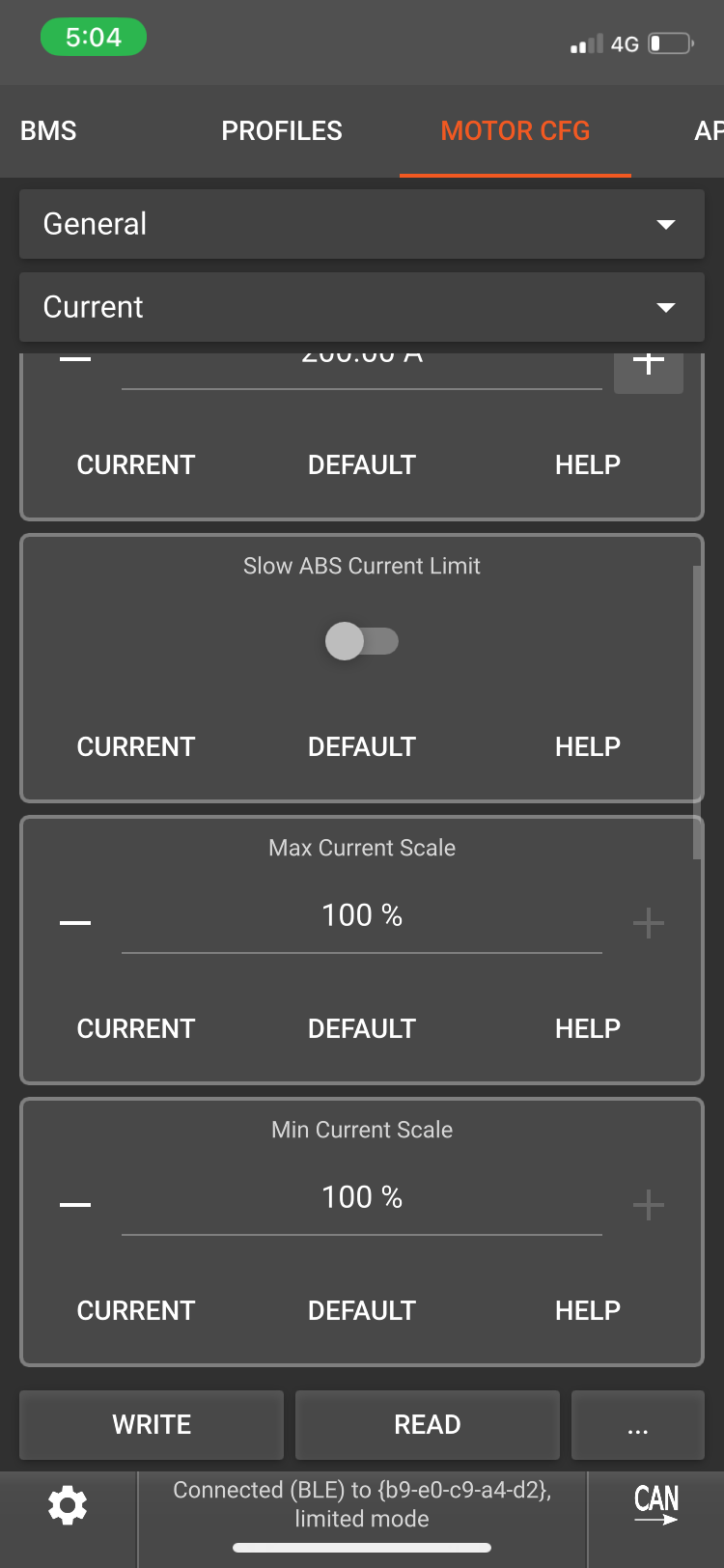Tap HELP for Slow ABS Current Limit
This screenshot has height=1568, width=724.
(587, 746)
